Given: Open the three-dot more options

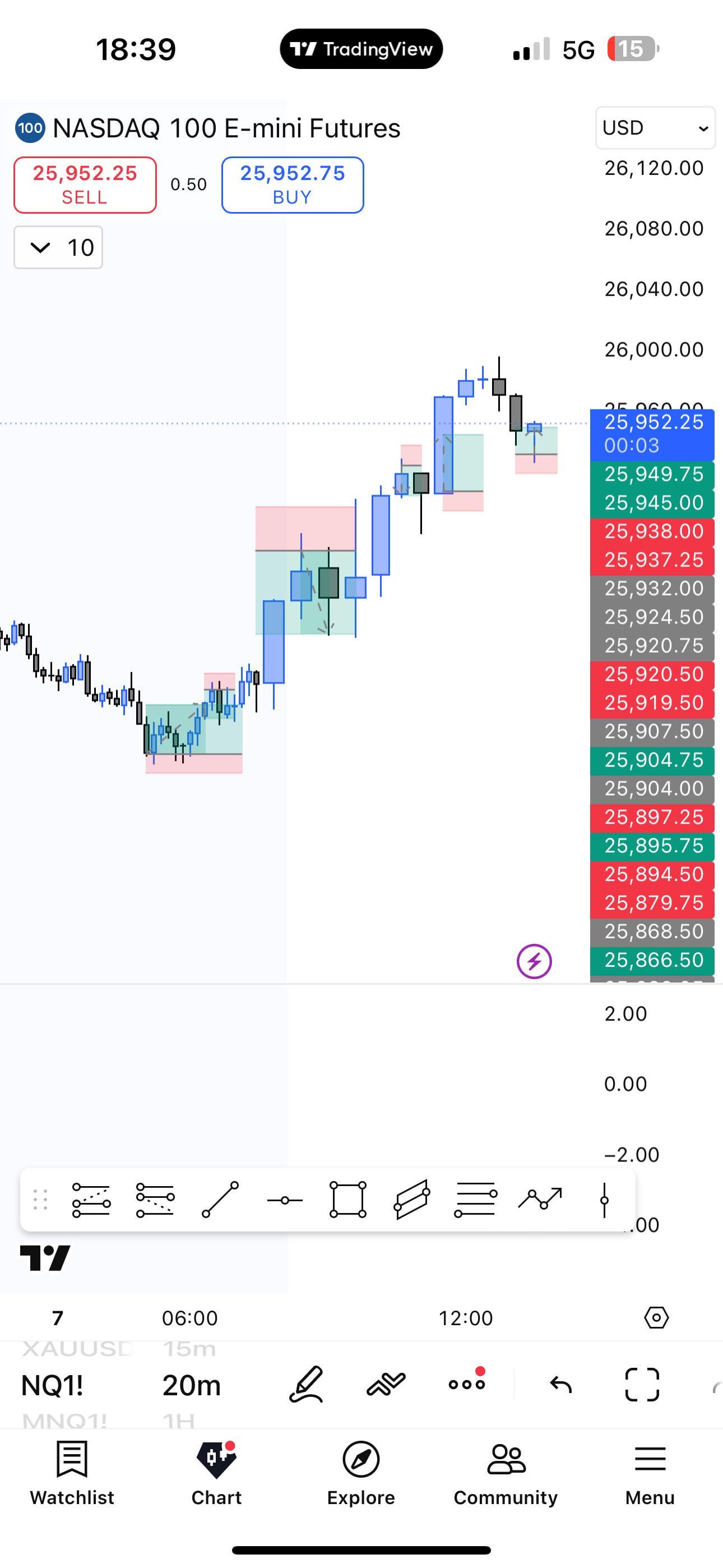Looking at the screenshot, I should [467, 1385].
